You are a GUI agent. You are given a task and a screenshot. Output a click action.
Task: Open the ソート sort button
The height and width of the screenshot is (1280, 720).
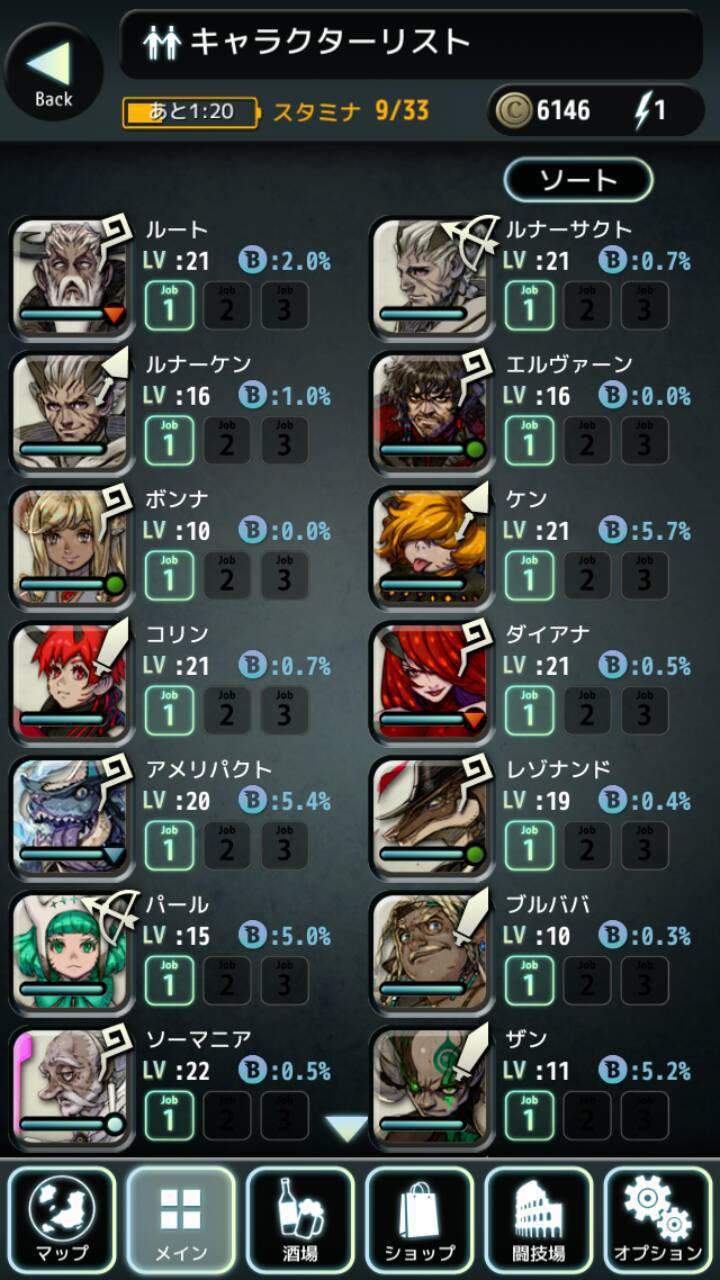[x=579, y=180]
